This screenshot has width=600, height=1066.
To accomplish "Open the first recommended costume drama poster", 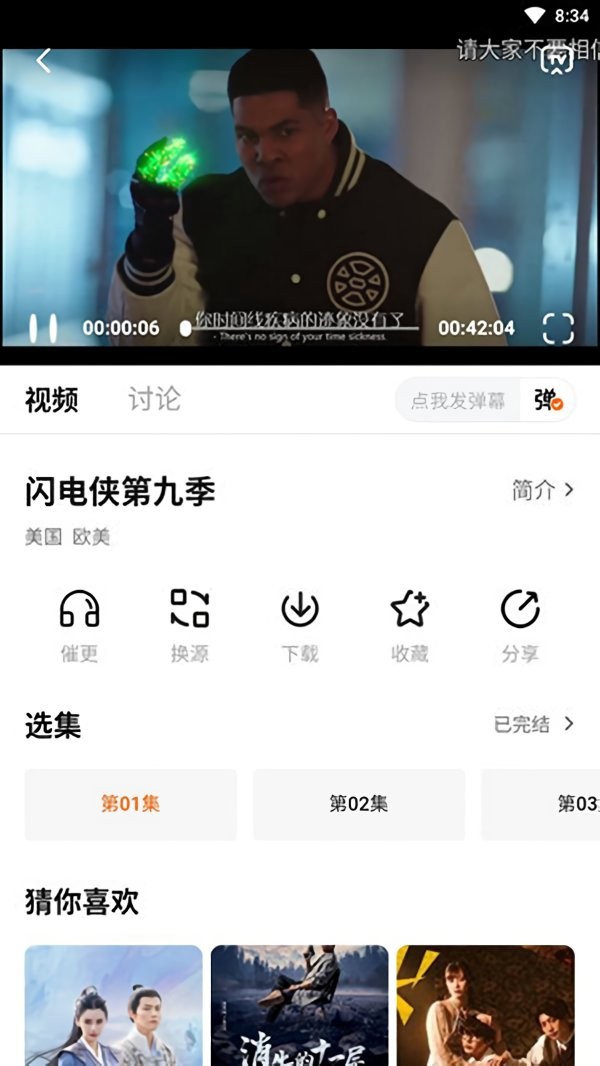I will tap(113, 1005).
